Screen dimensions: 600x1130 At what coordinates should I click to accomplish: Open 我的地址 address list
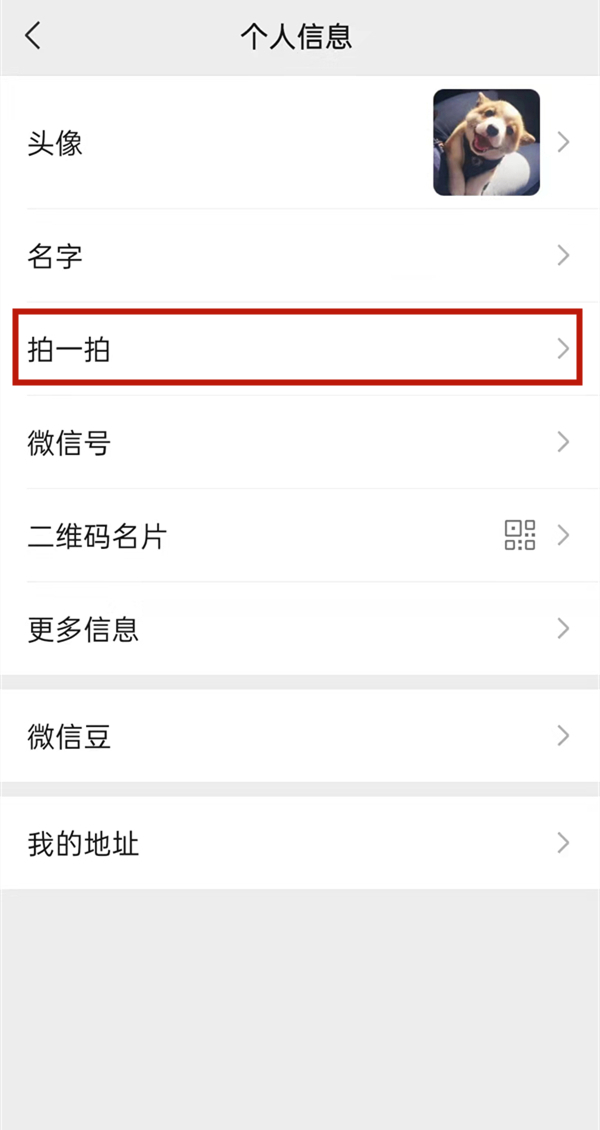(x=300, y=843)
